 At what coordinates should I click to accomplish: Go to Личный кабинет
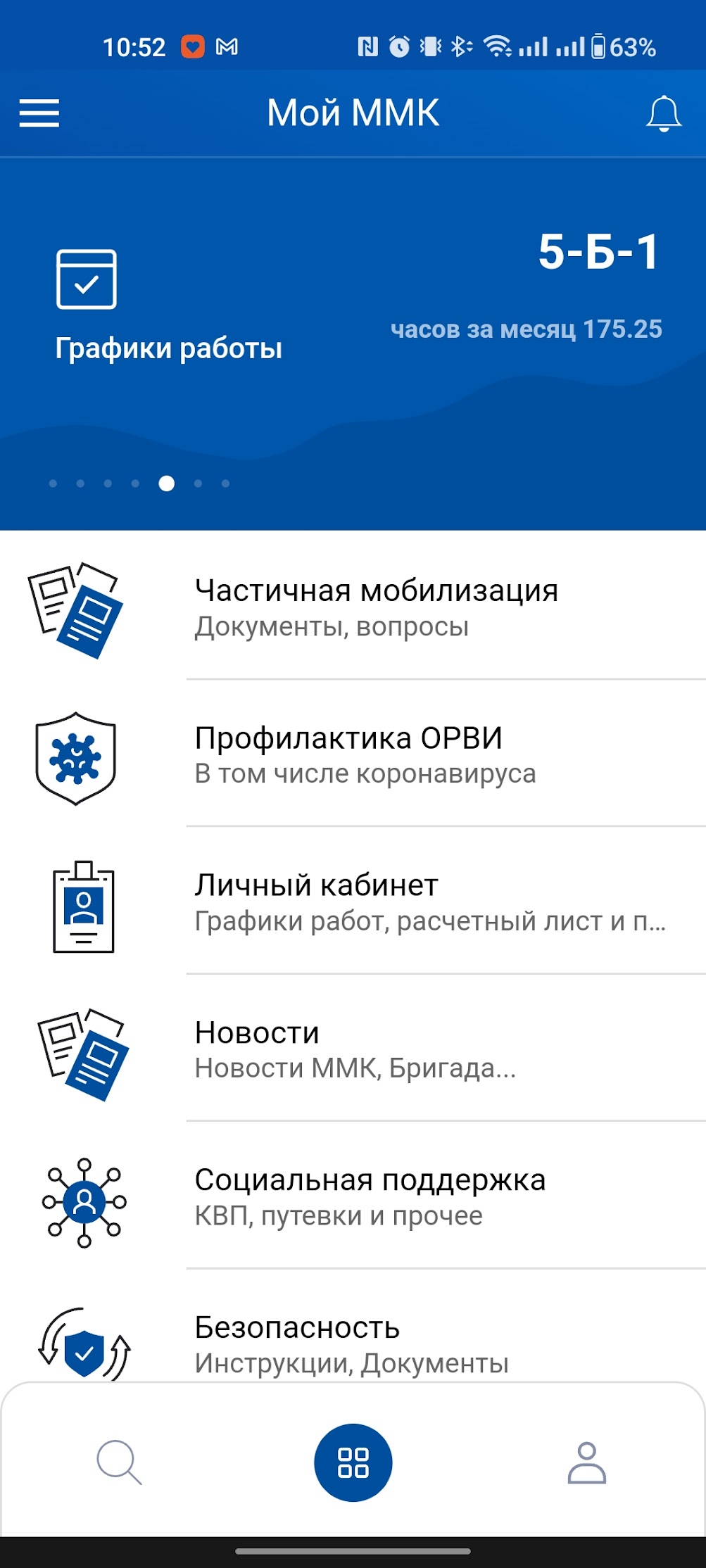pyautogui.click(x=429, y=902)
